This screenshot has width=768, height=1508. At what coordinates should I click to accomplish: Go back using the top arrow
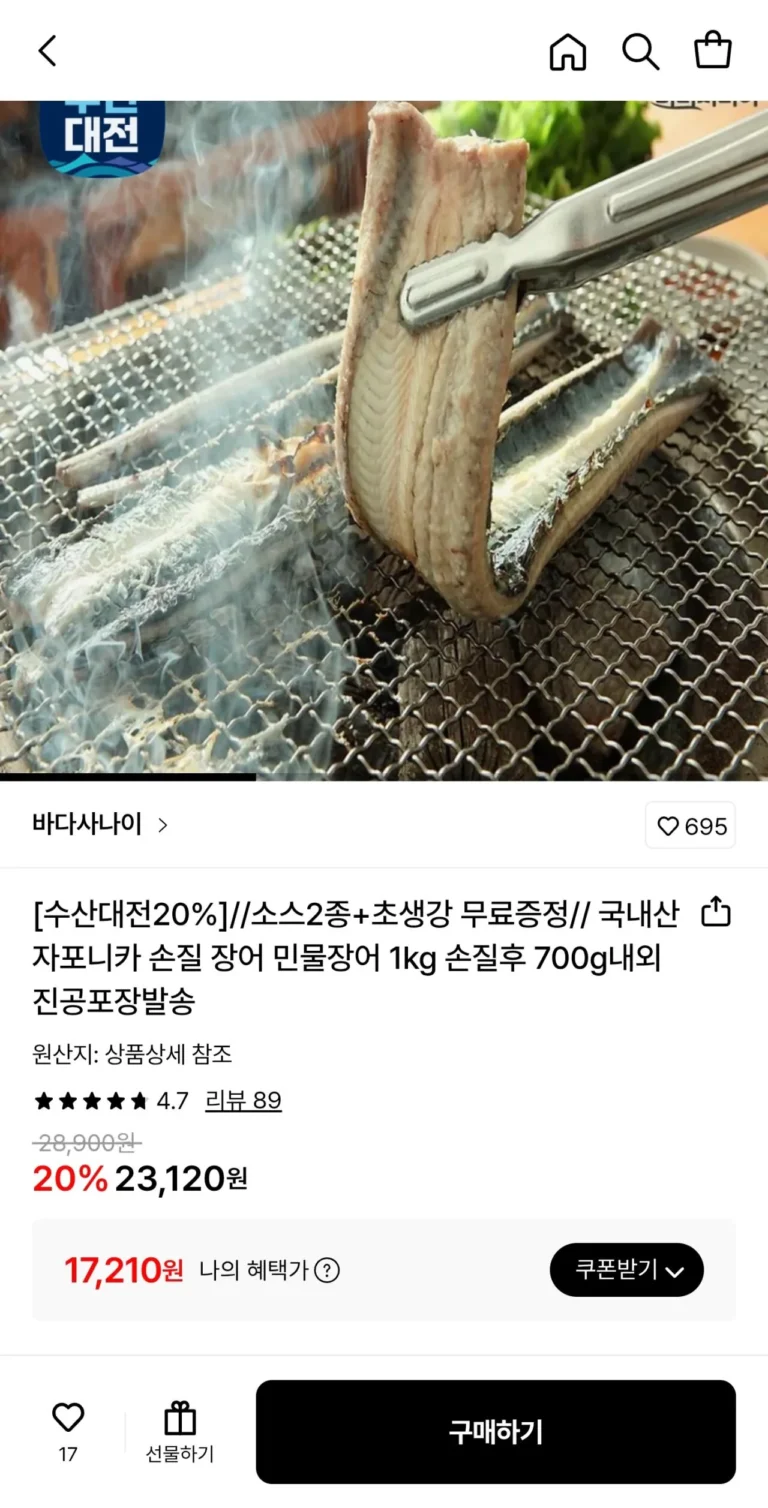tap(47, 50)
